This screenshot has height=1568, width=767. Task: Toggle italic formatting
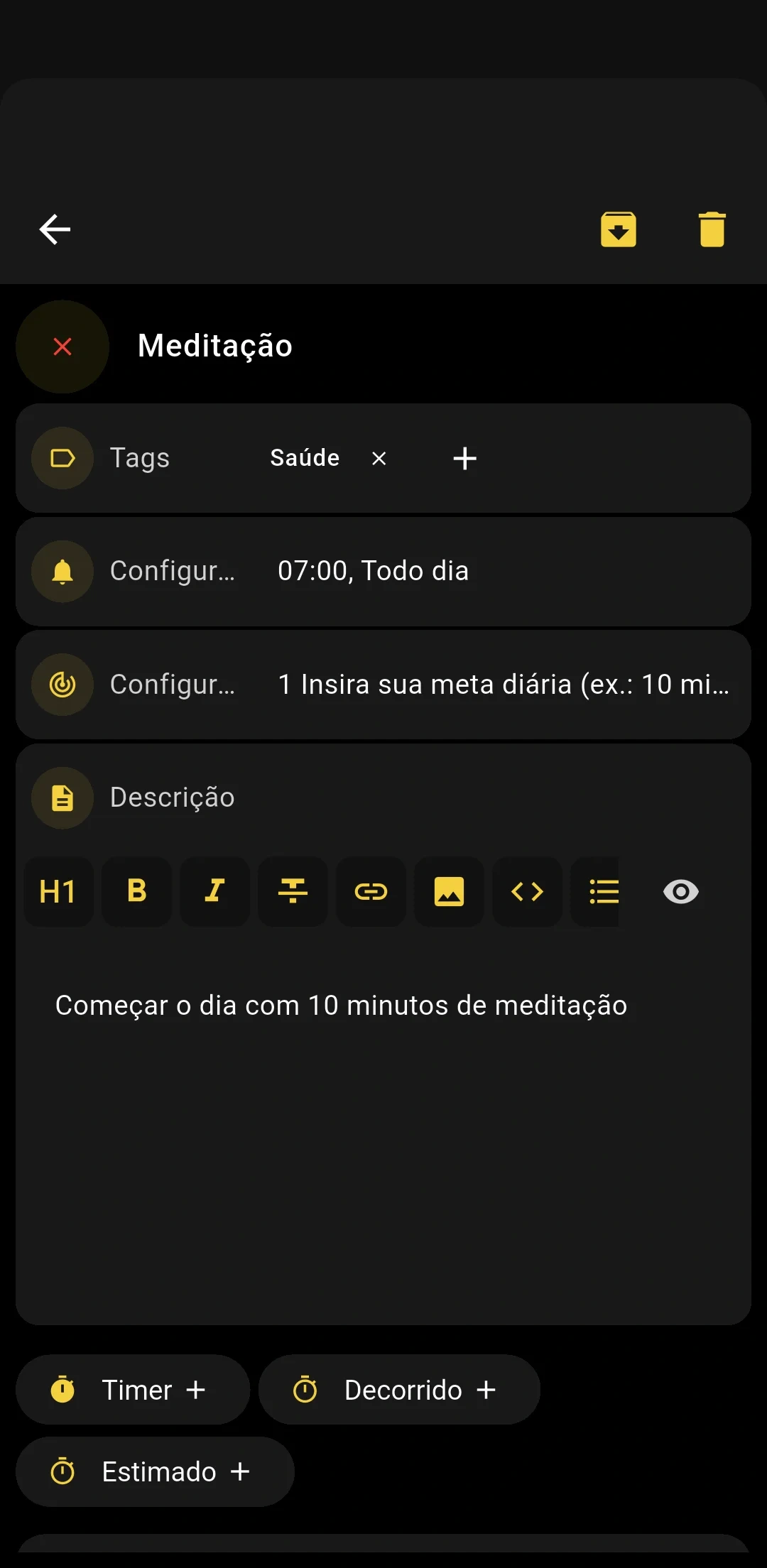click(x=214, y=892)
